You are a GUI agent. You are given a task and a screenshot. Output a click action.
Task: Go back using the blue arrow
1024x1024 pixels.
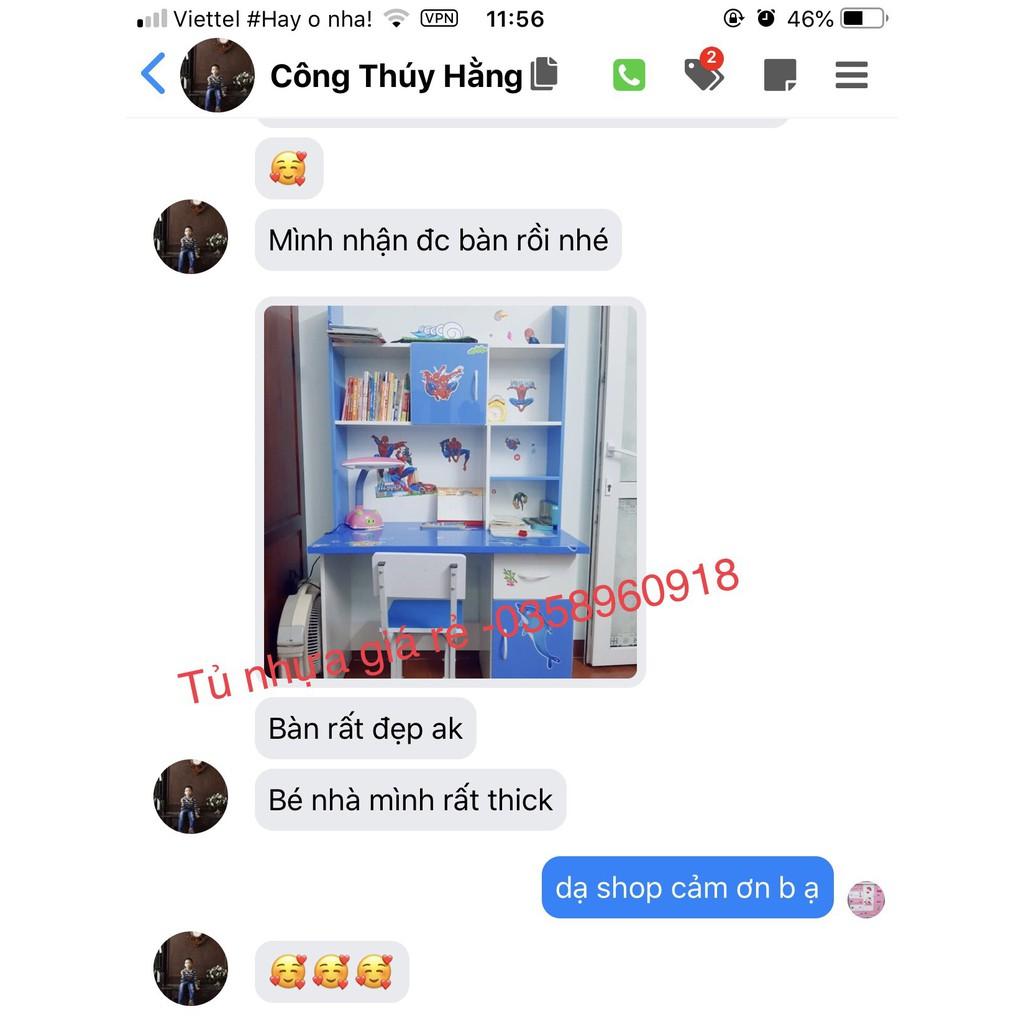tap(153, 74)
